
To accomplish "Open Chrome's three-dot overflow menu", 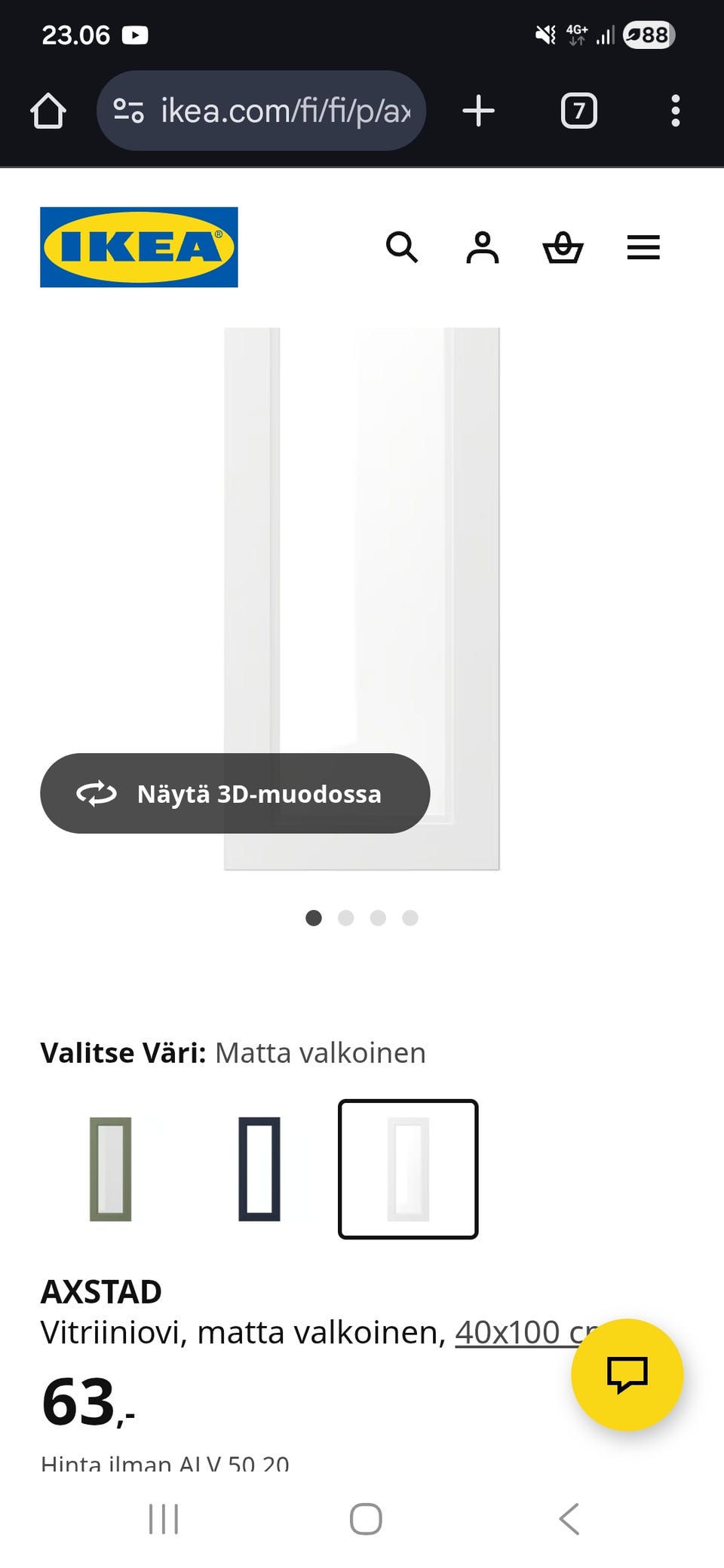I will click(675, 110).
